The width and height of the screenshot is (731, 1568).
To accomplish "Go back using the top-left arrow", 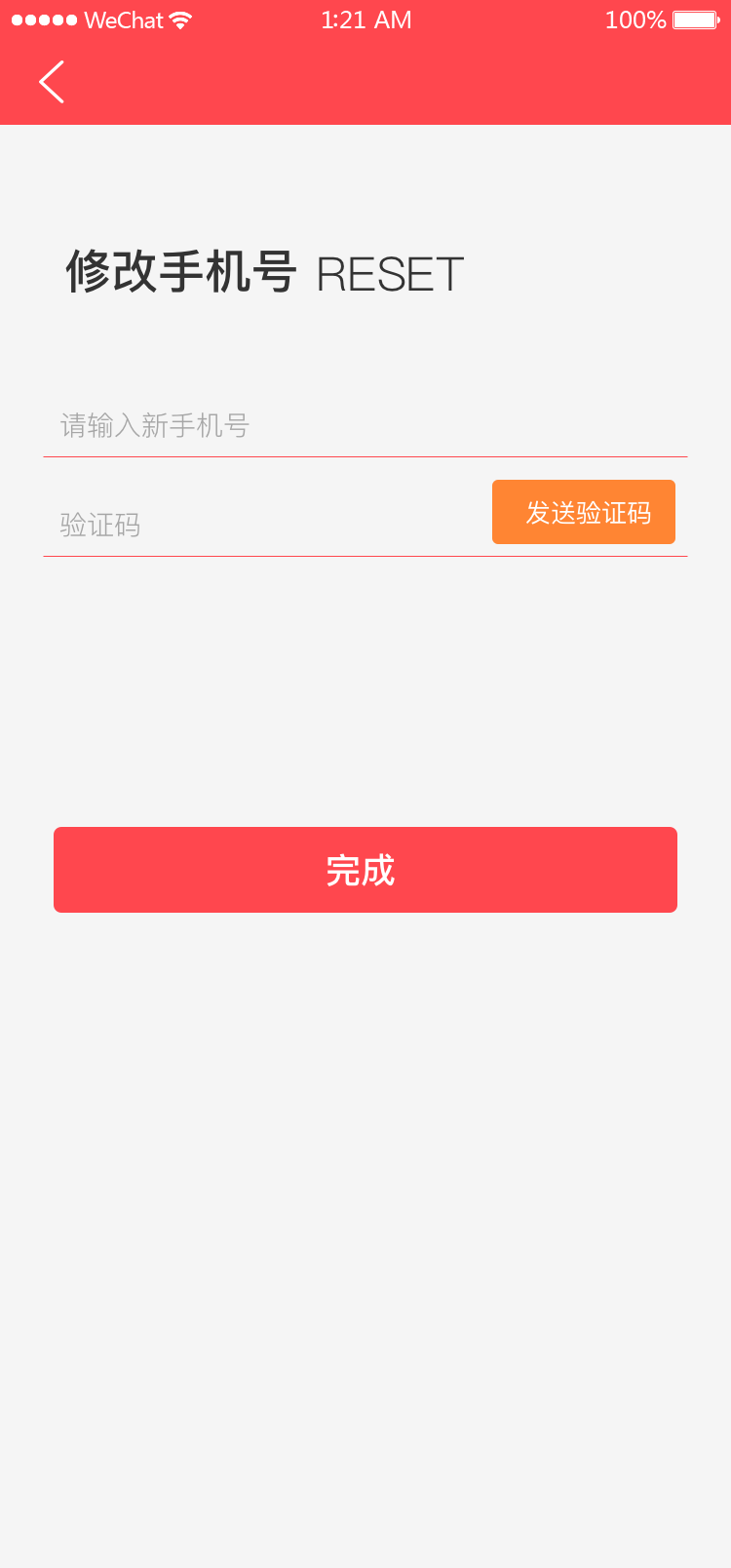I will pos(52,82).
